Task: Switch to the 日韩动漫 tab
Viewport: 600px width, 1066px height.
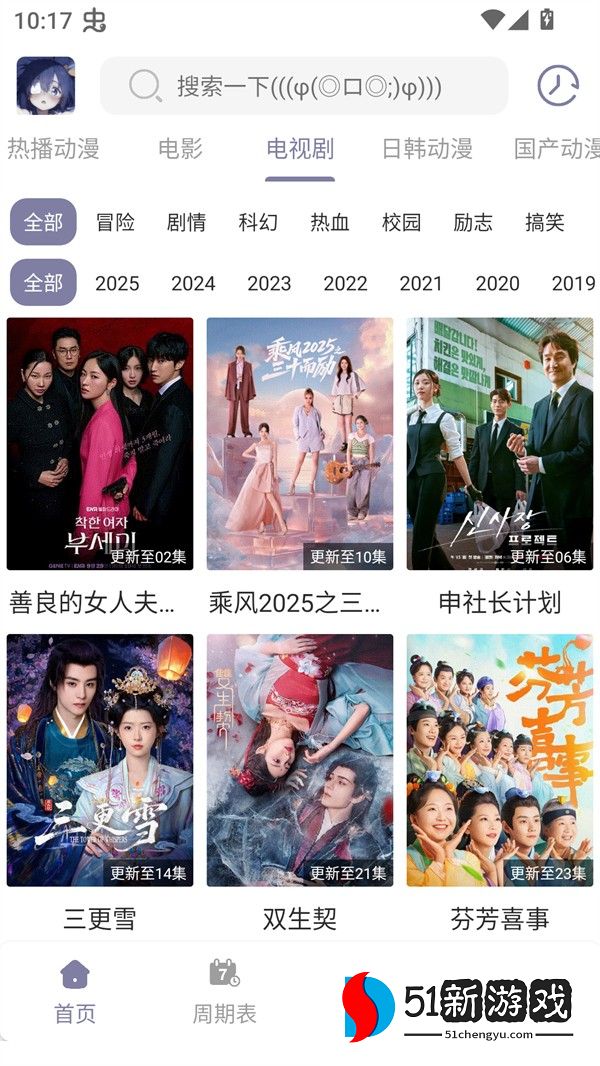Action: pos(427,149)
